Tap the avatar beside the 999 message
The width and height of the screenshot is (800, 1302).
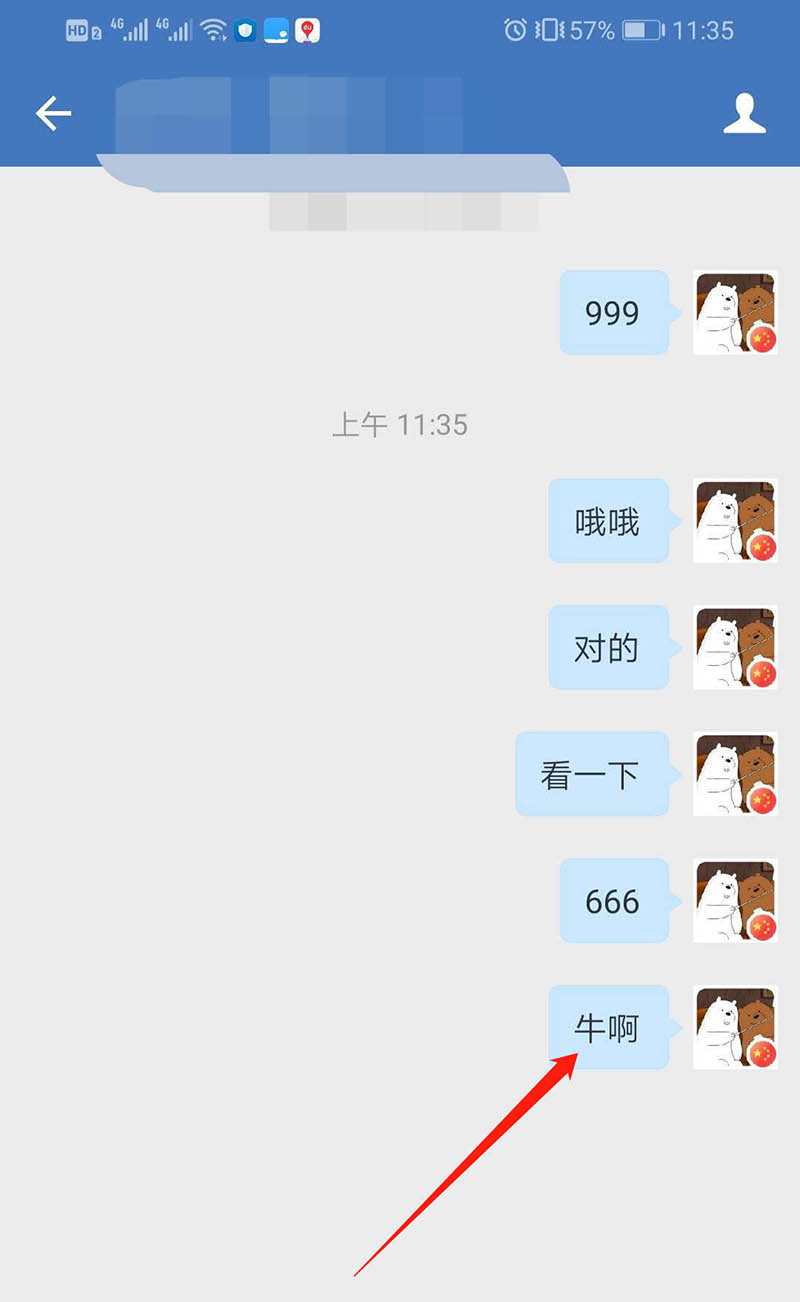tap(735, 312)
